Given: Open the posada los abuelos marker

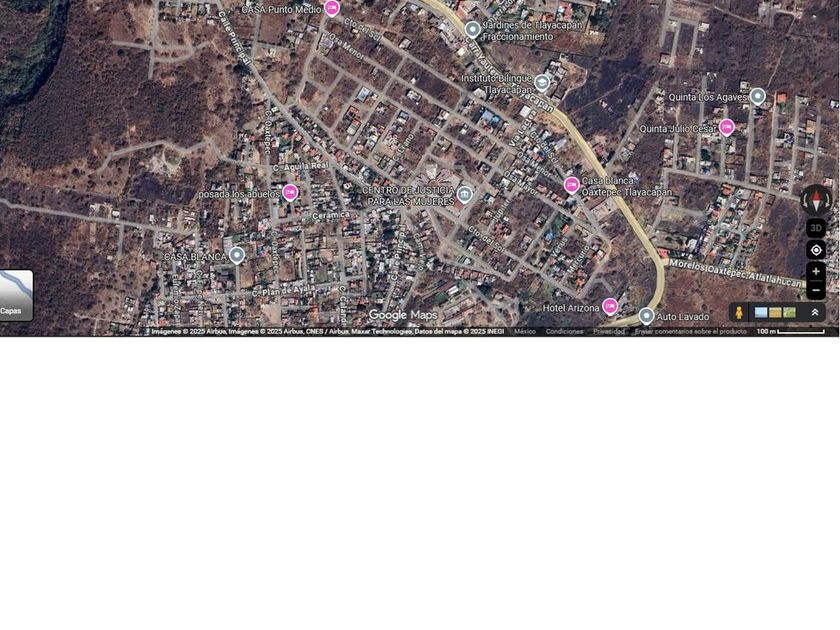Looking at the screenshot, I should click(290, 192).
